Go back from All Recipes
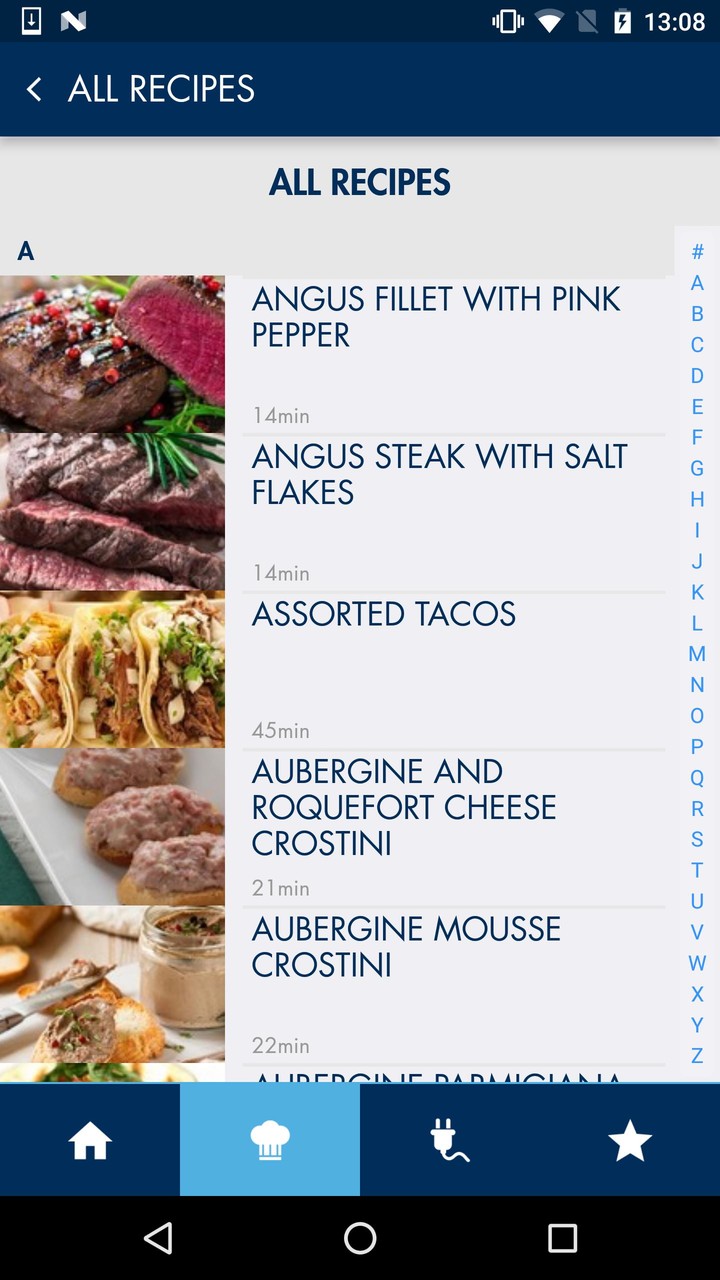The height and width of the screenshot is (1280, 720). (x=34, y=89)
